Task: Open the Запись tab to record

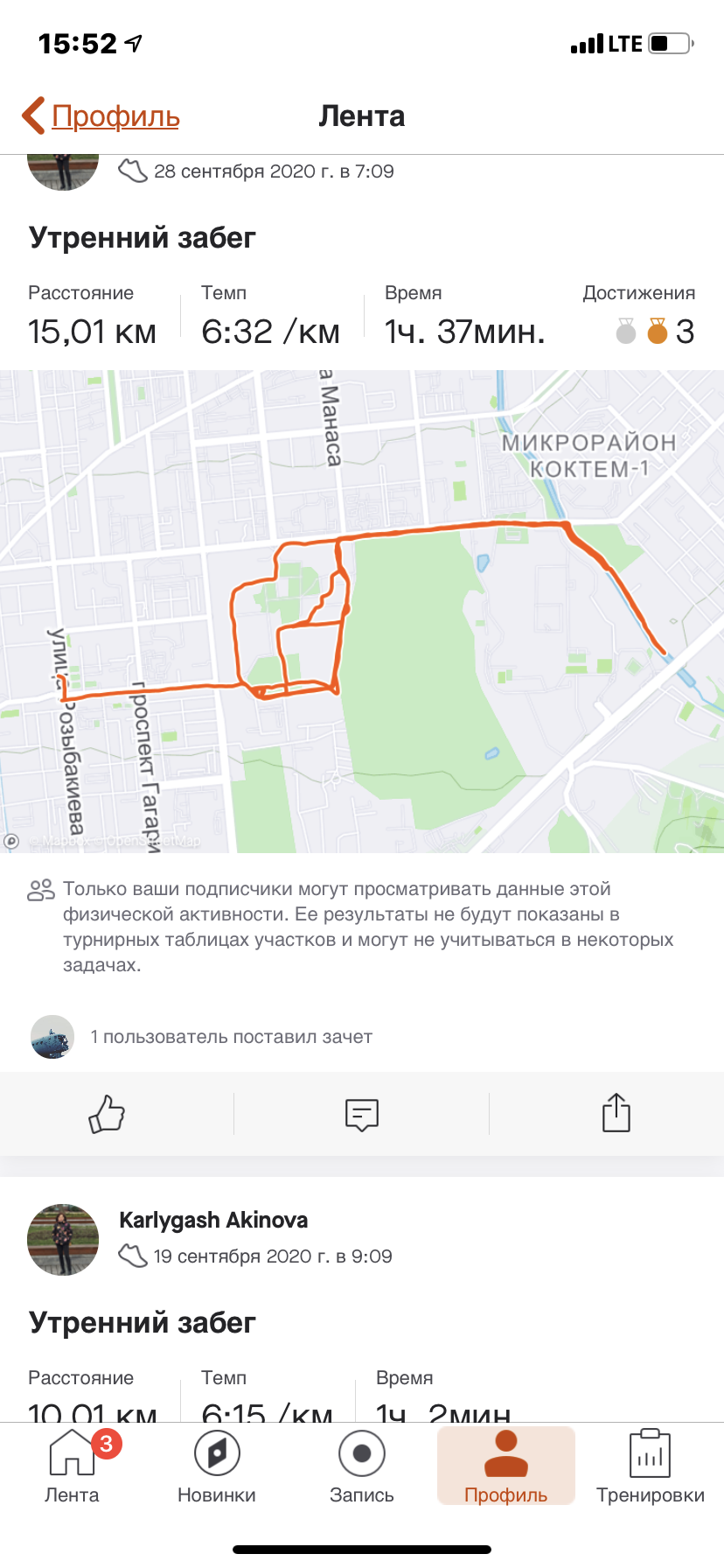Action: 361,1466
